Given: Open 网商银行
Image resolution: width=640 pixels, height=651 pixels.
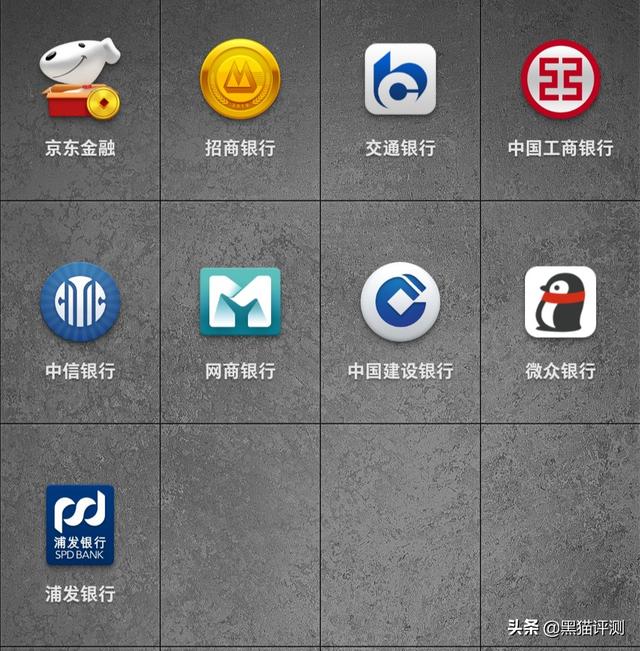Looking at the screenshot, I should tap(240, 302).
